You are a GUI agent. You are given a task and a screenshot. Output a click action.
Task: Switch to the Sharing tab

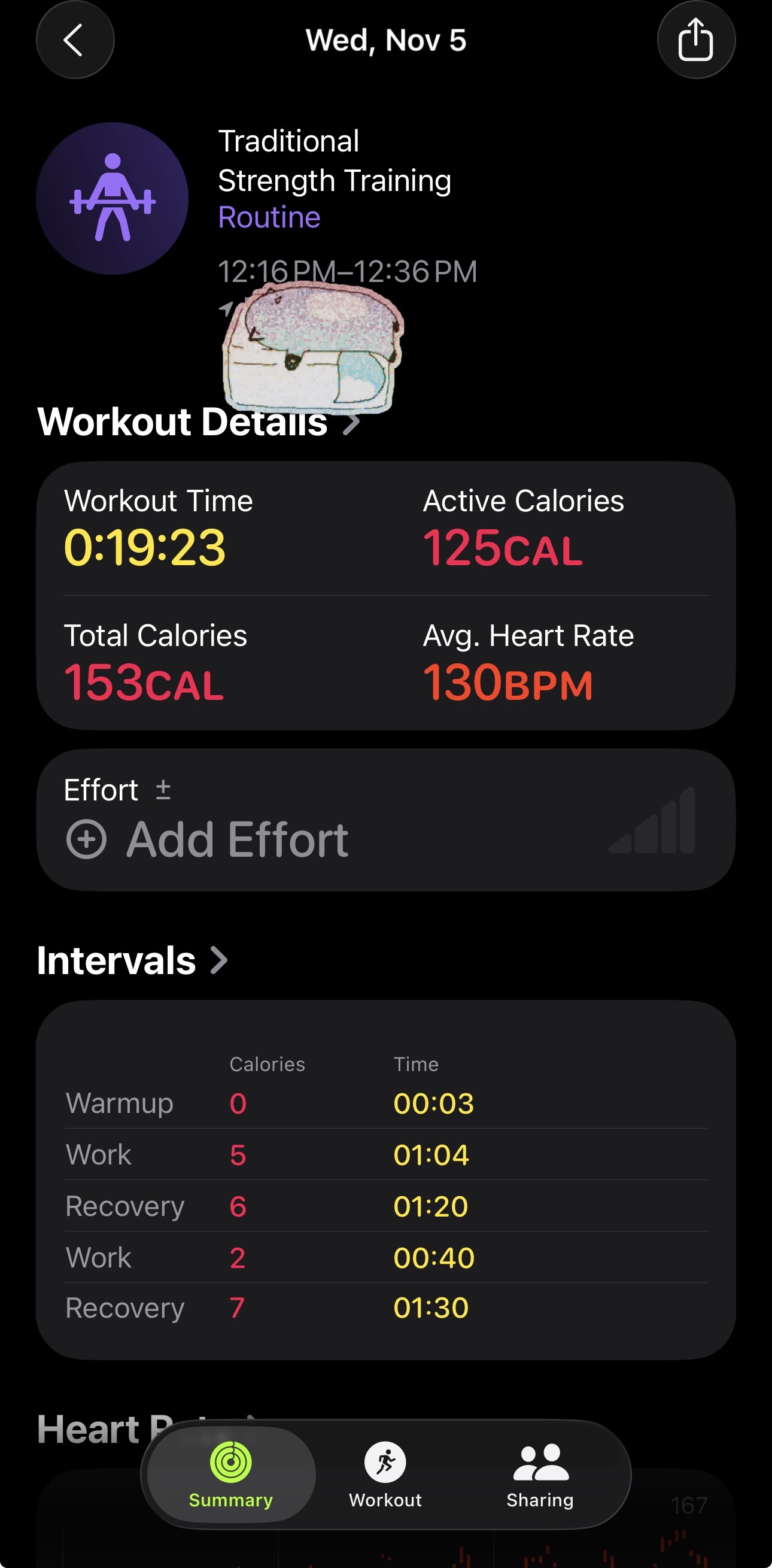coord(540,1475)
